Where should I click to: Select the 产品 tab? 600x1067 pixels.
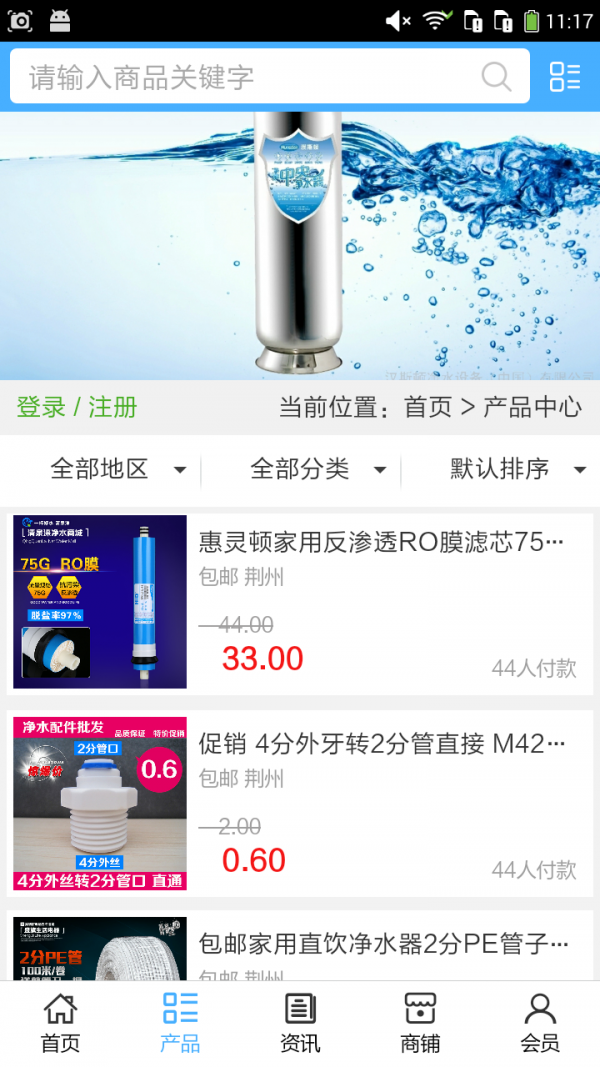point(180,1023)
